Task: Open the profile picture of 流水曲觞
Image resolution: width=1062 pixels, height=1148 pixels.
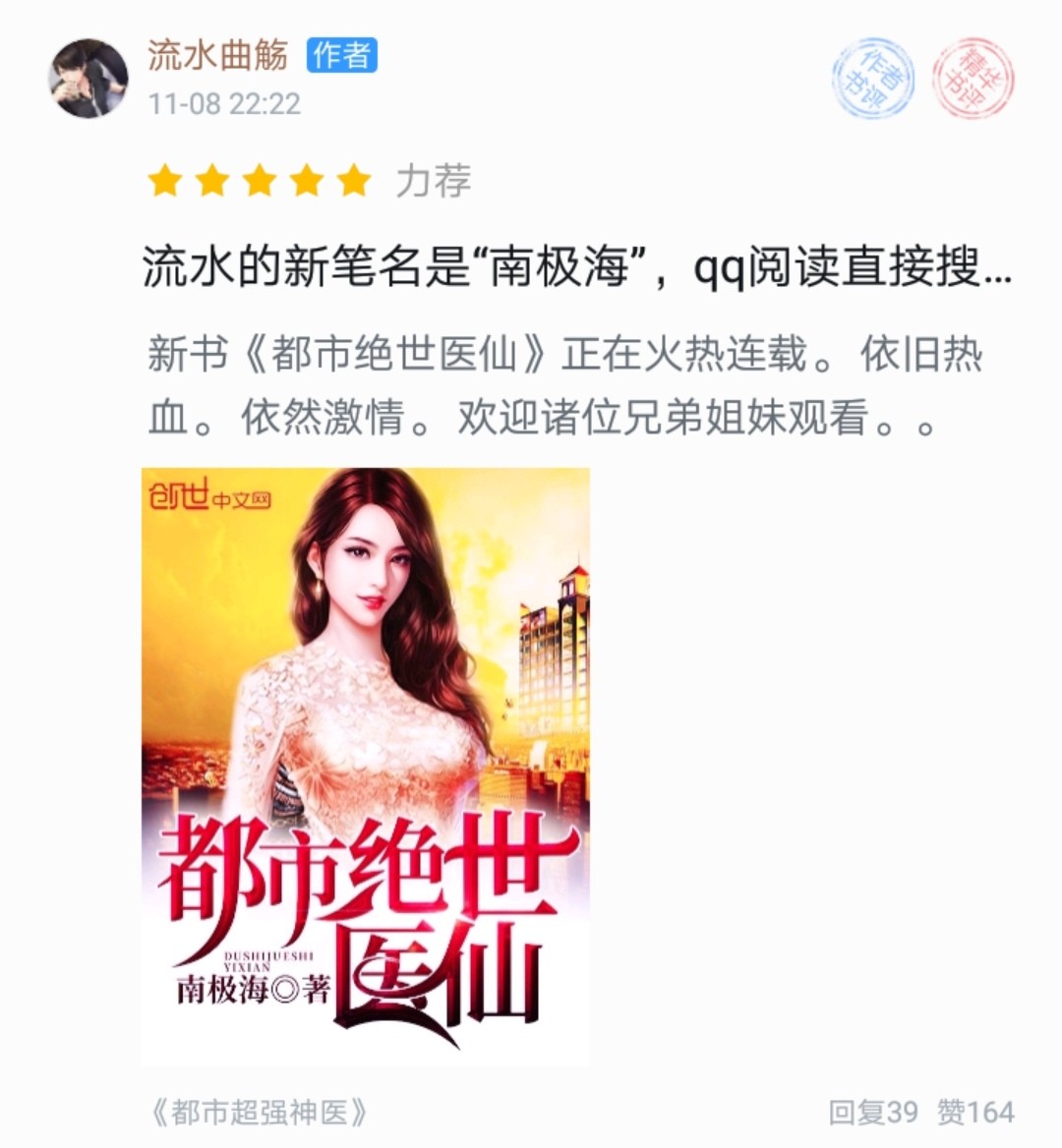Action: click(x=88, y=79)
